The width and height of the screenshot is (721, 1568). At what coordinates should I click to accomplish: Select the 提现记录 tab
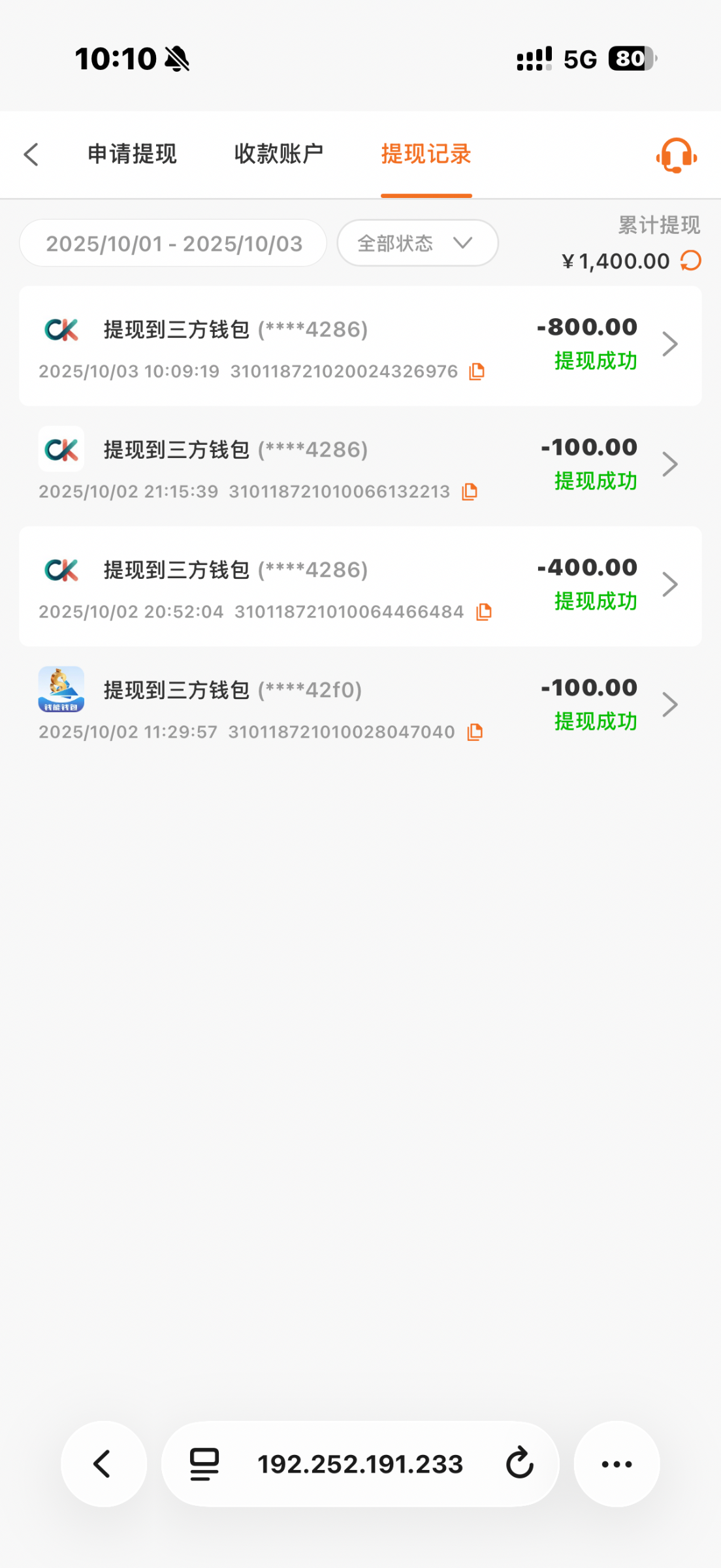click(x=426, y=154)
